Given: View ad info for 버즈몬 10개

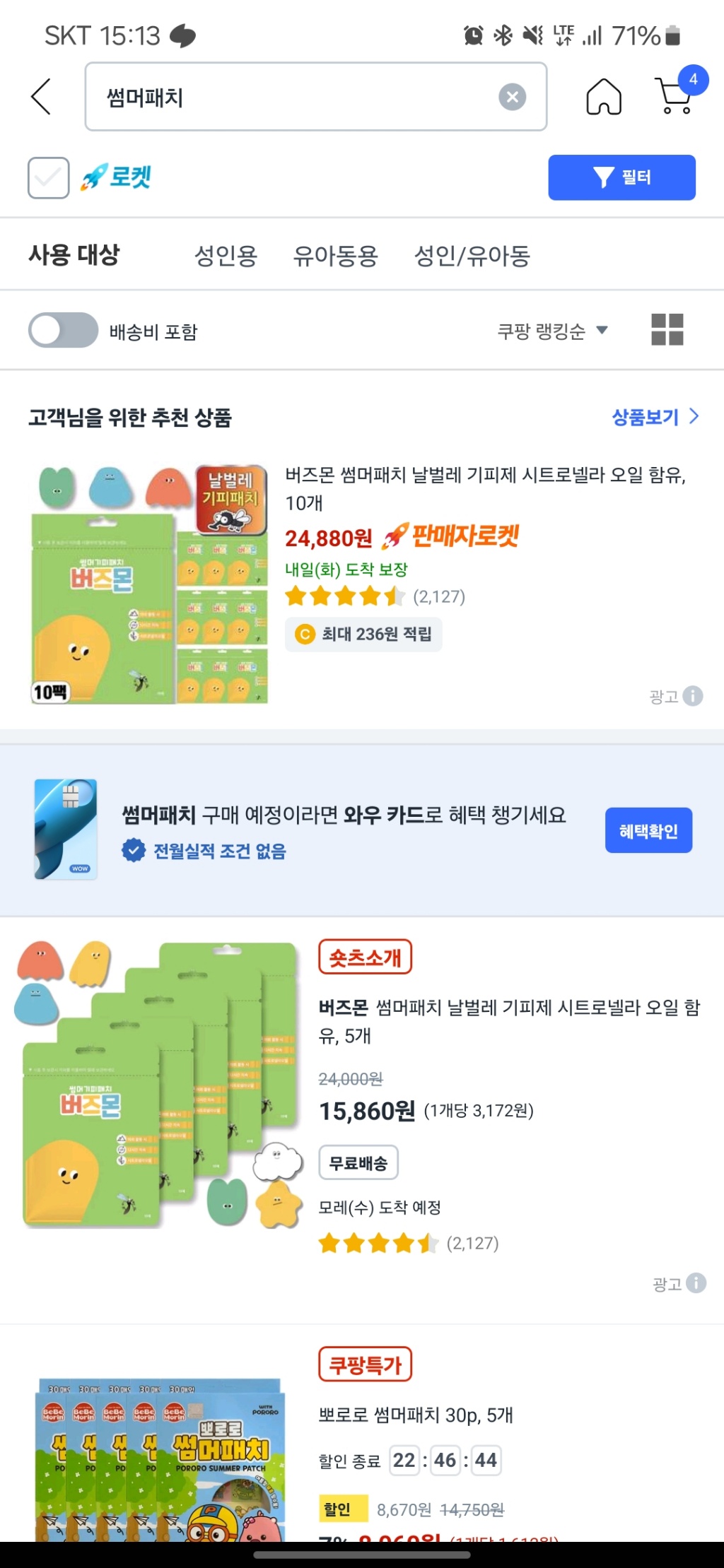Looking at the screenshot, I should pyautogui.click(x=694, y=696).
